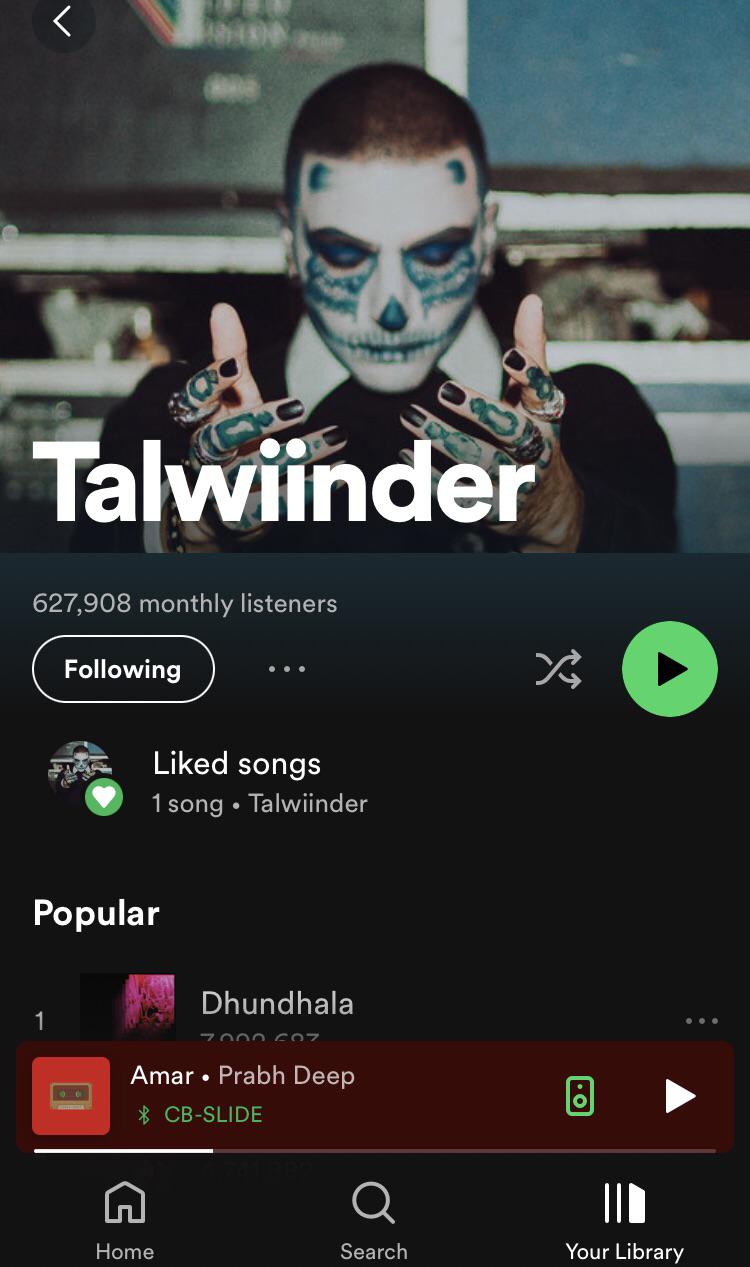Open the artist's three-dot options menu
750x1267 pixels.
pos(287,669)
